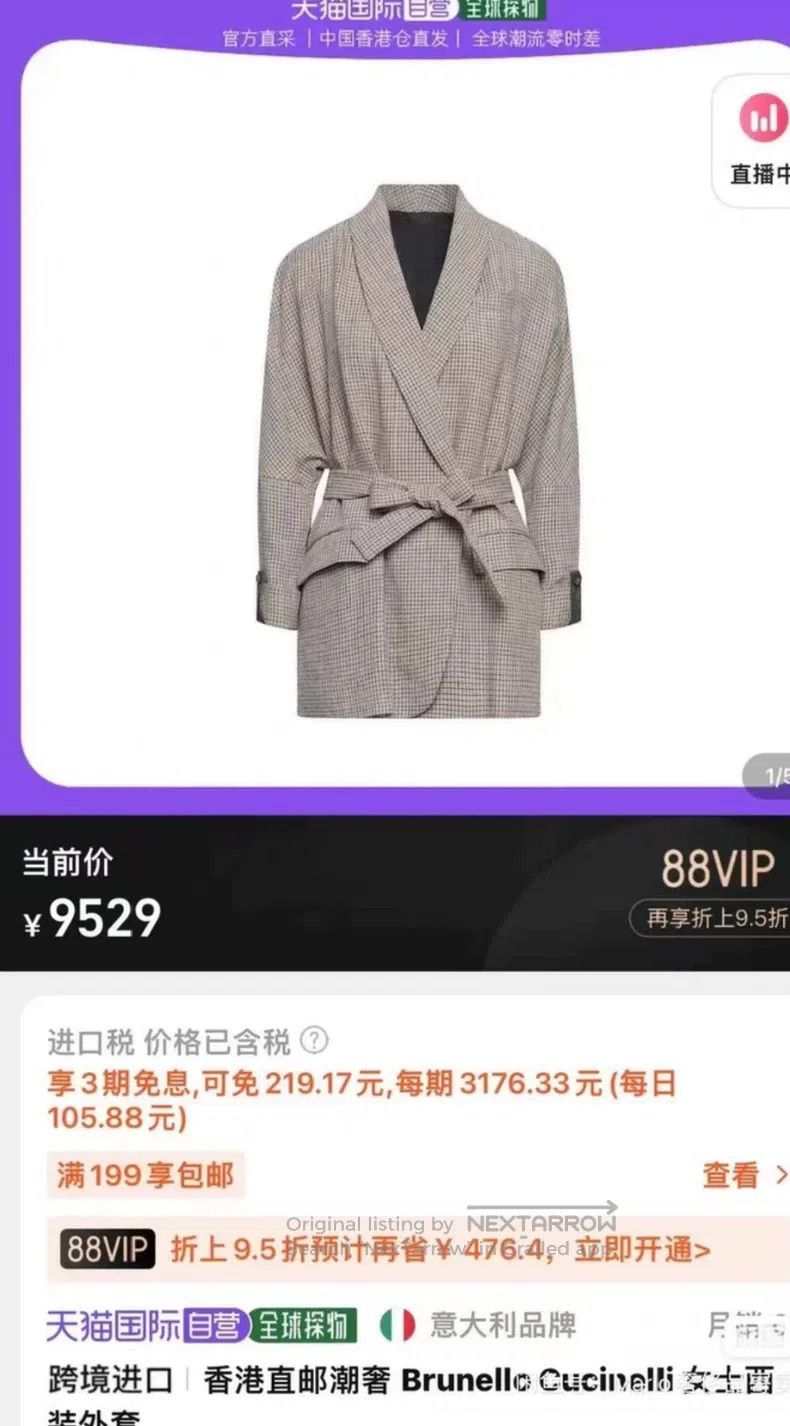Tap the 88VIP 再享折上9.5折 pill
This screenshot has width=790, height=1426.
[x=711, y=917]
